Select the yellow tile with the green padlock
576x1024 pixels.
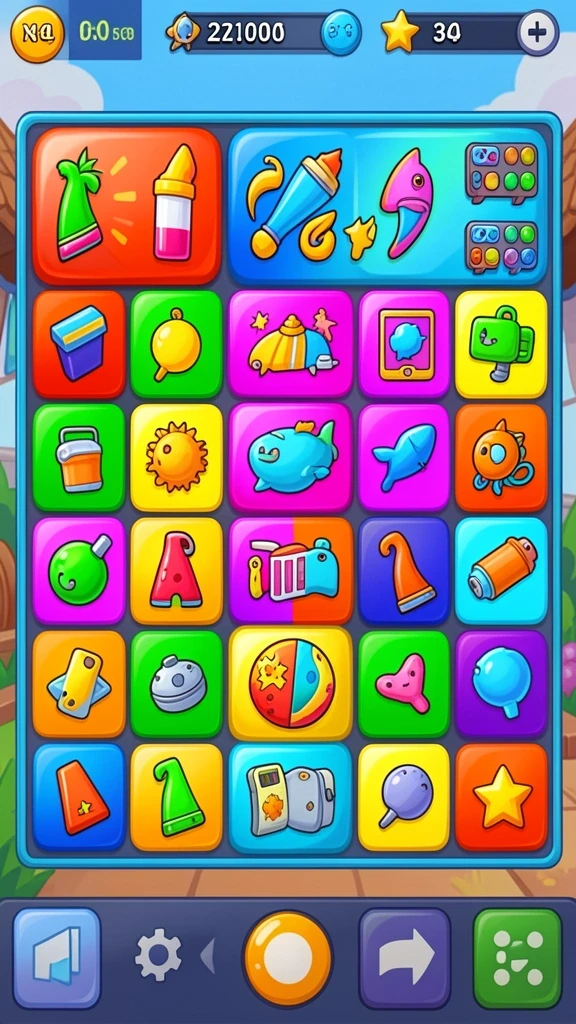pyautogui.click(x=501, y=344)
